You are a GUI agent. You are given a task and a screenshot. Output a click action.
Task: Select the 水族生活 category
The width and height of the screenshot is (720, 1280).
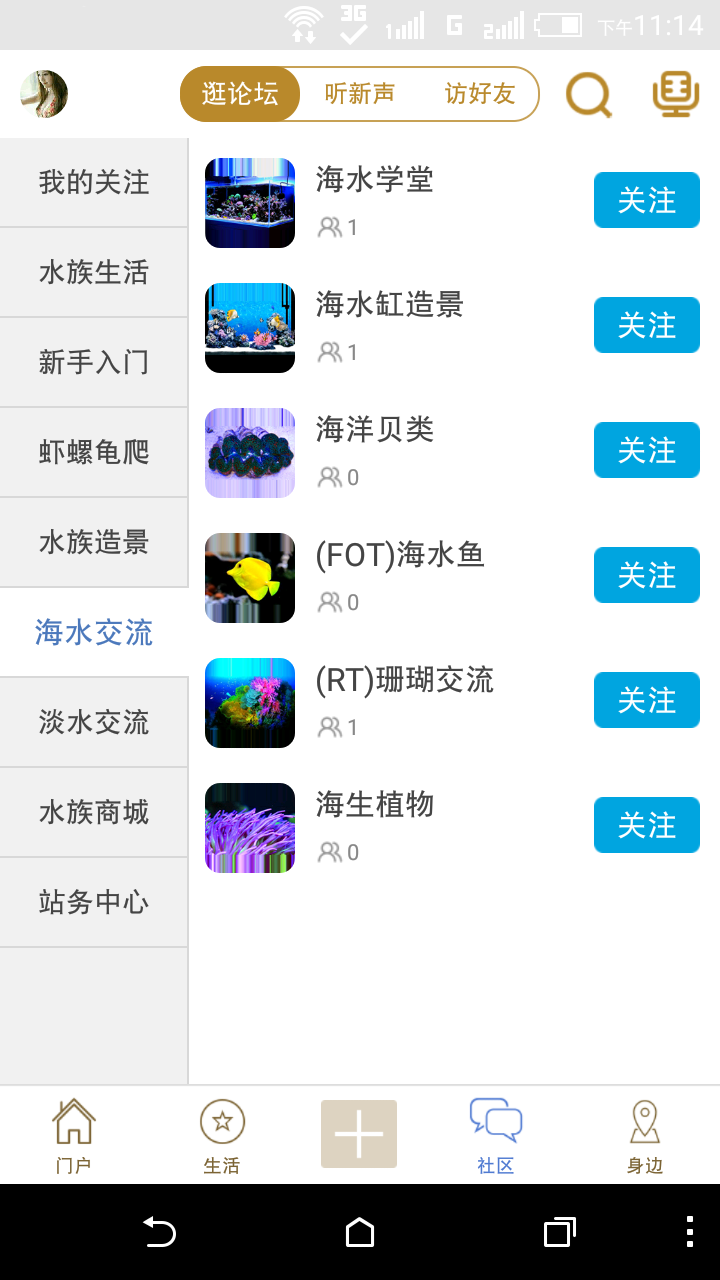point(94,273)
